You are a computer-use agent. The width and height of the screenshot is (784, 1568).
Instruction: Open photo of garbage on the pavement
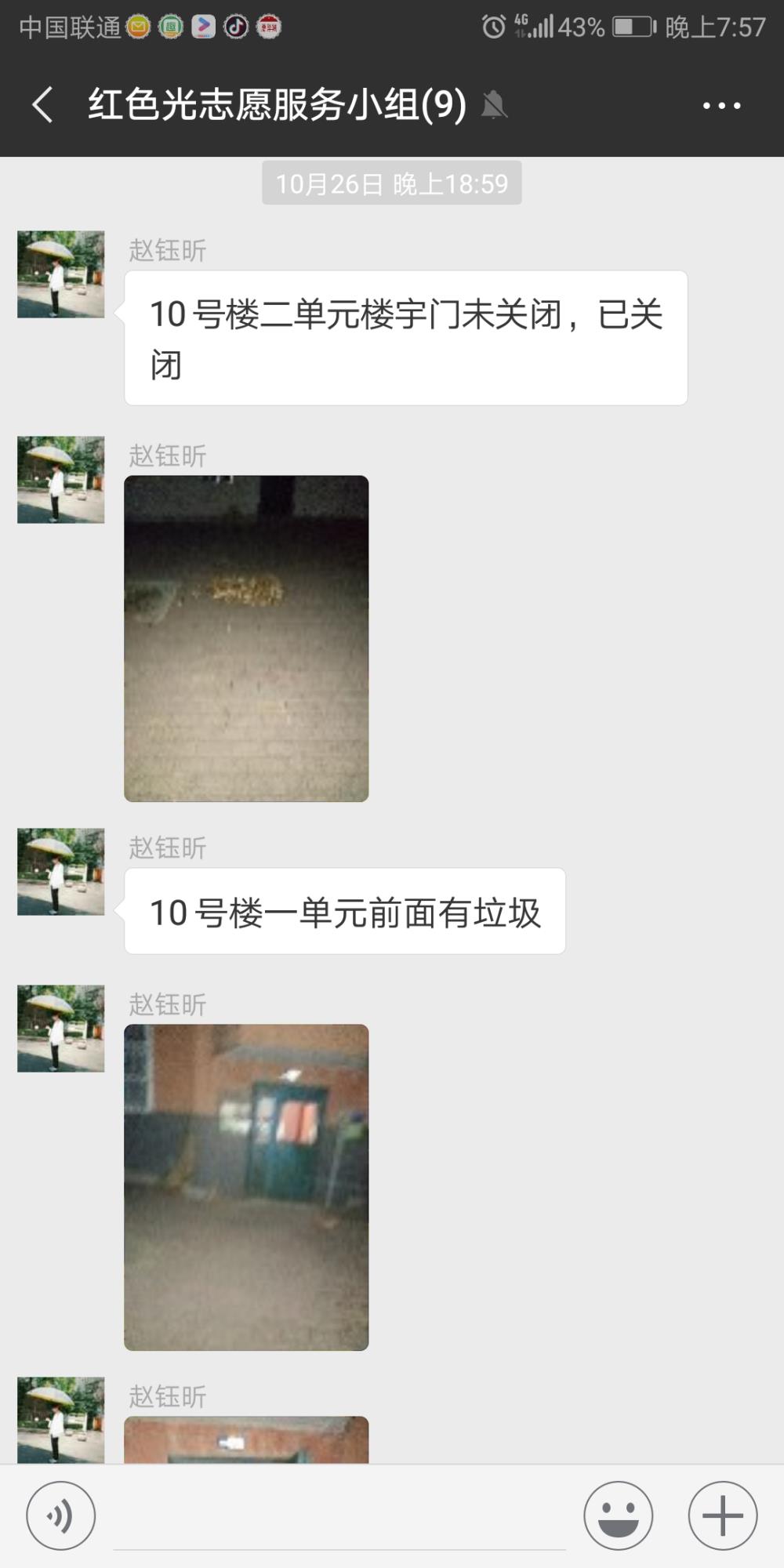pos(246,638)
